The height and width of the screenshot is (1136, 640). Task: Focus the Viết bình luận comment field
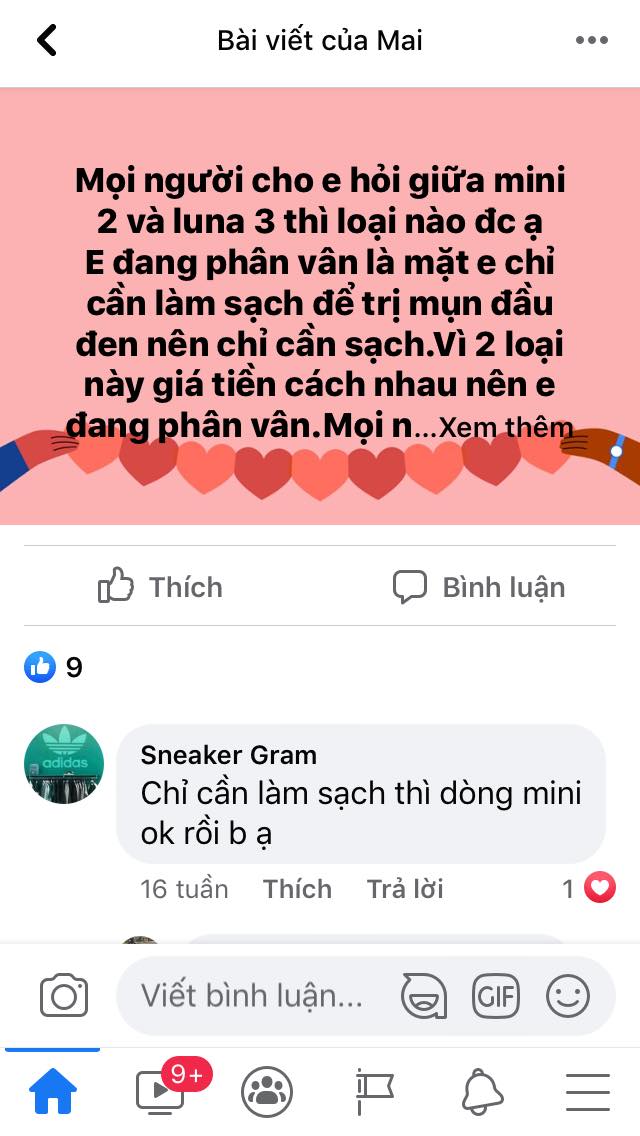click(x=255, y=996)
